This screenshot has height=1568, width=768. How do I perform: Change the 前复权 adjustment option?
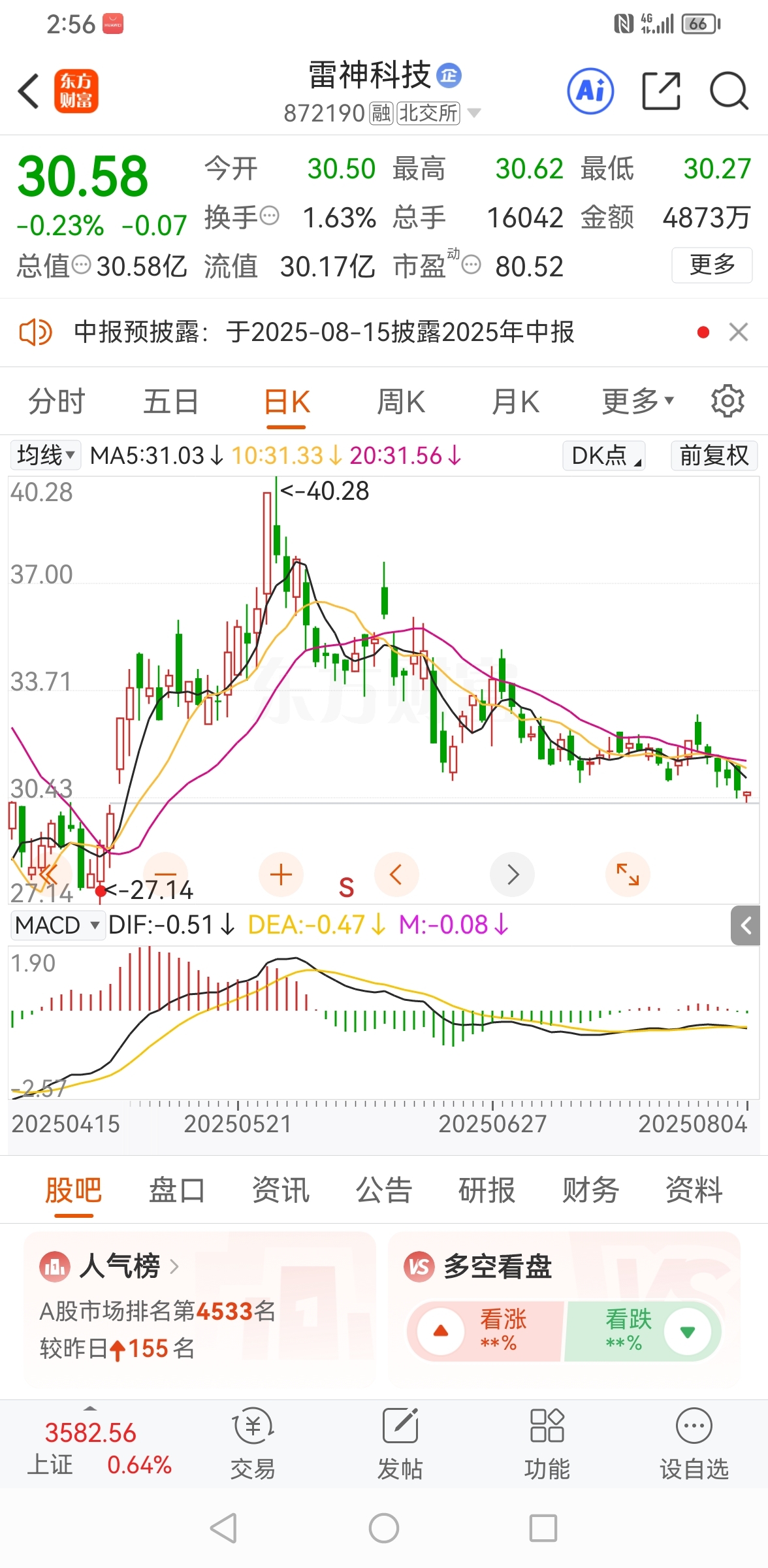(714, 455)
